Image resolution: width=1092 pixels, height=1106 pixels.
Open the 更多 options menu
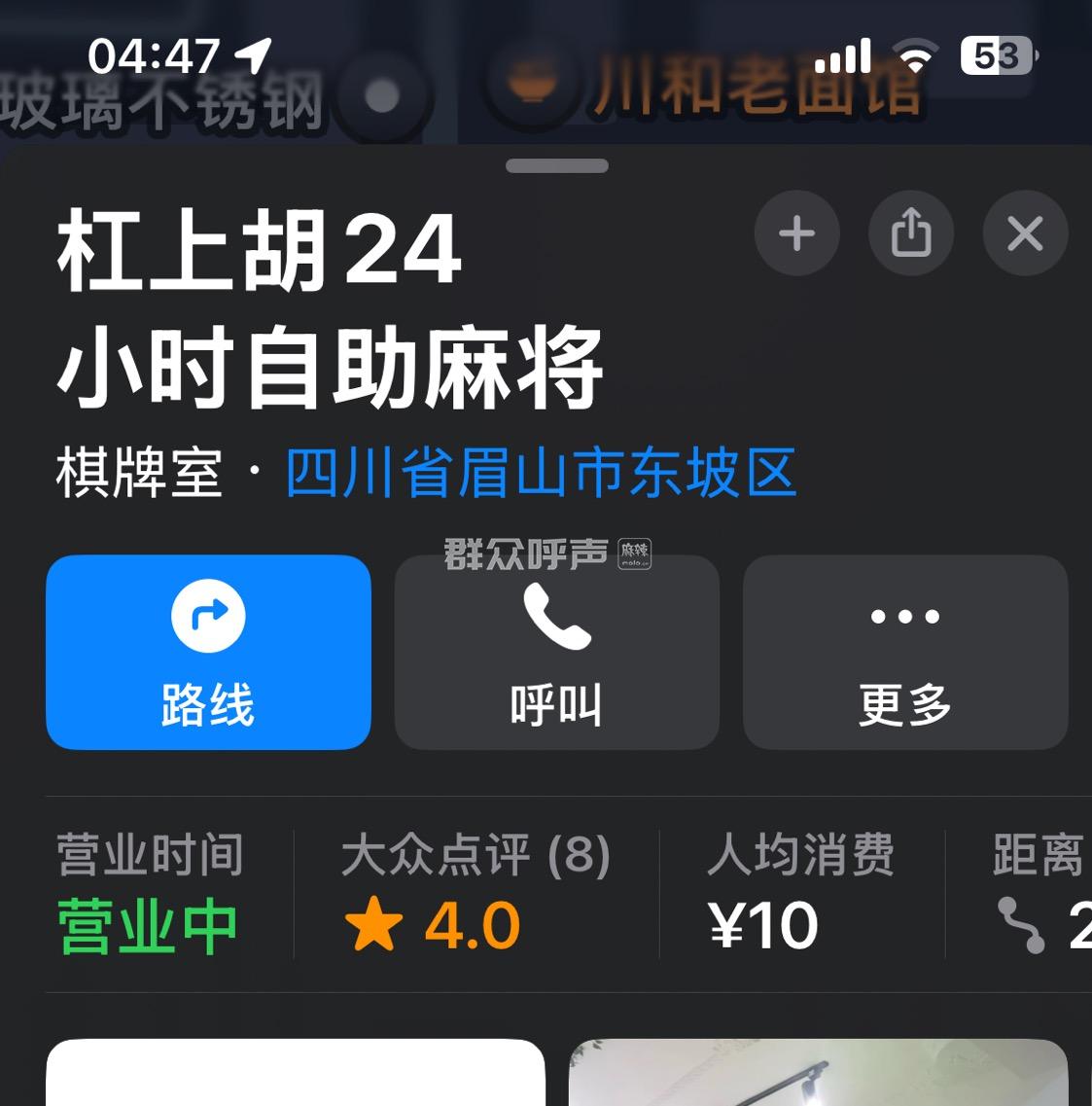pos(904,652)
